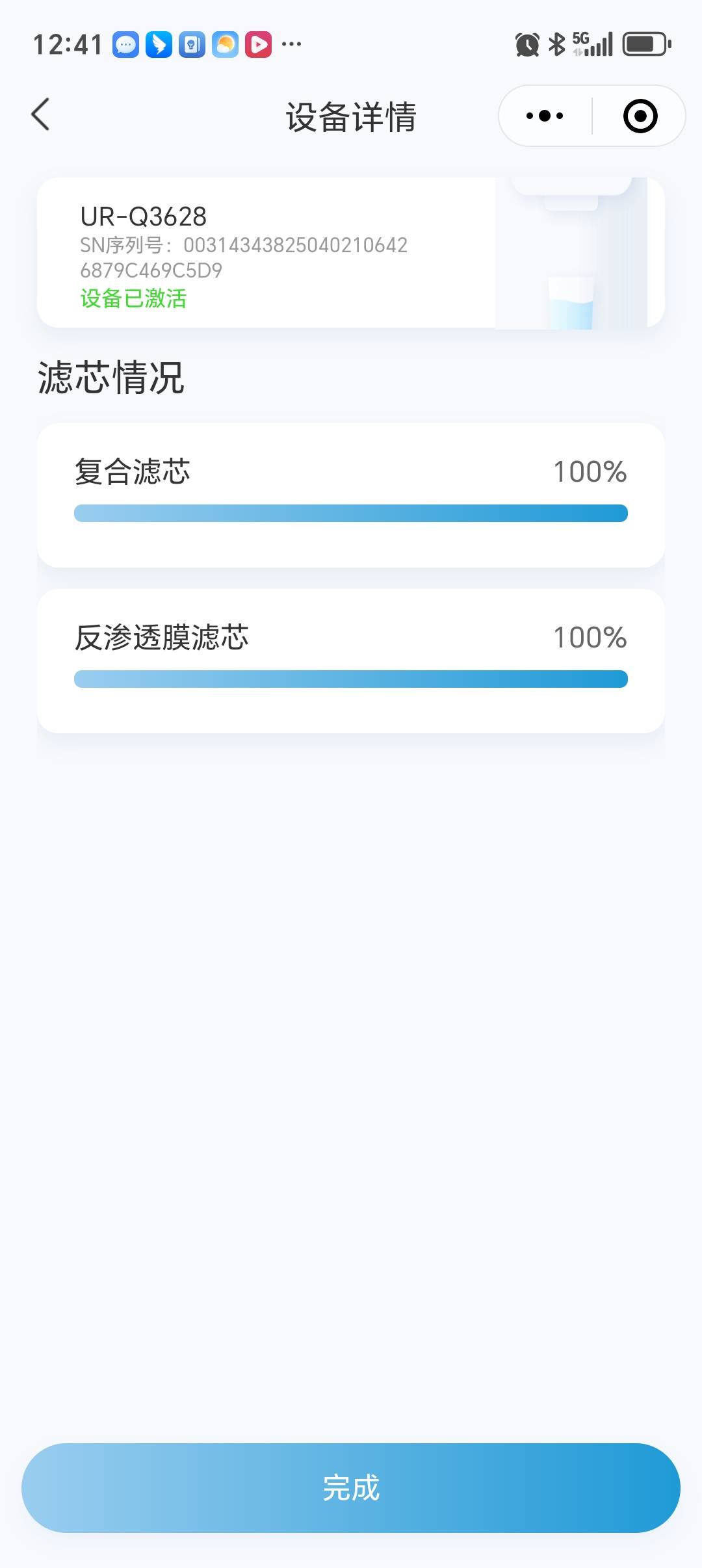The width and height of the screenshot is (702, 1568).
Task: Open the mini program more-options menu
Action: (x=545, y=116)
